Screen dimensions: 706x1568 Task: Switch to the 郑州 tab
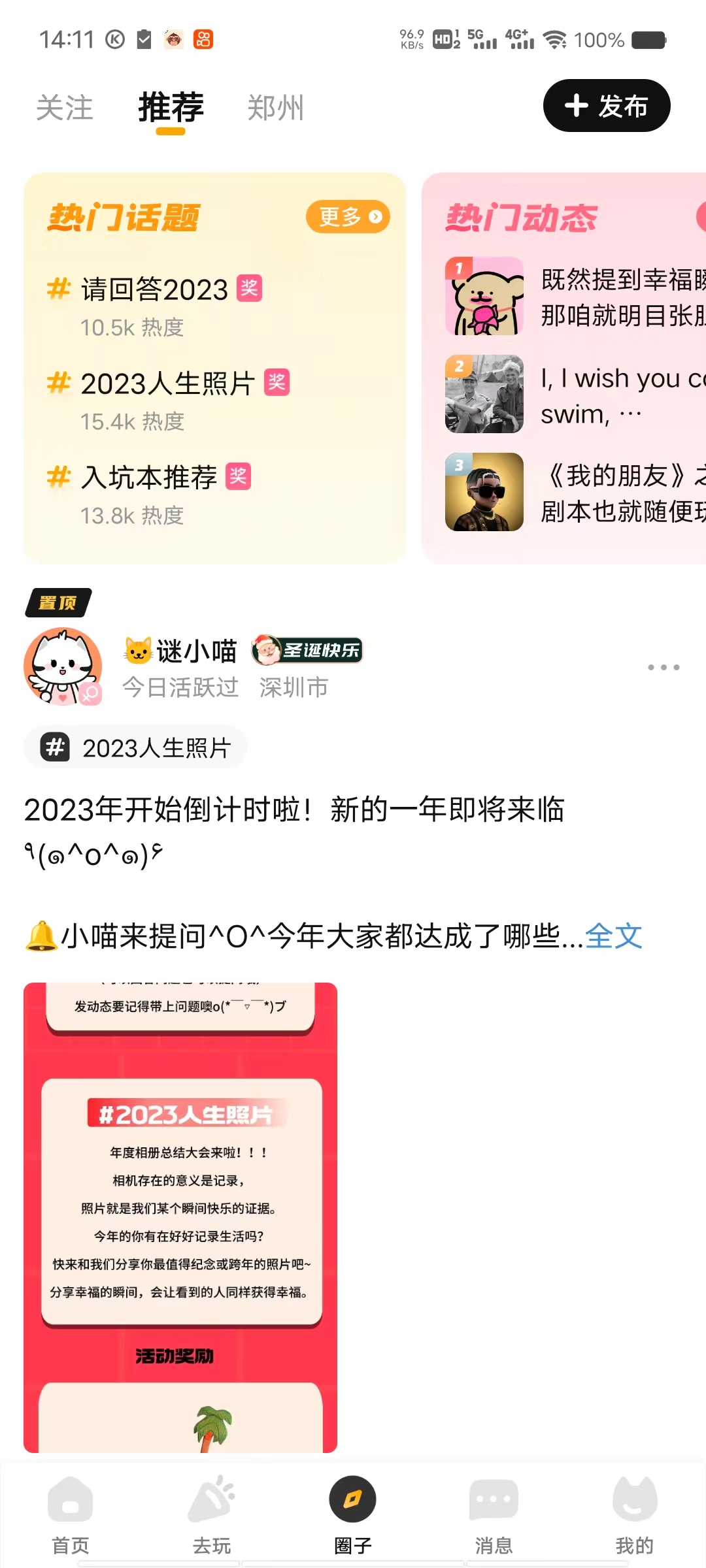(x=276, y=108)
